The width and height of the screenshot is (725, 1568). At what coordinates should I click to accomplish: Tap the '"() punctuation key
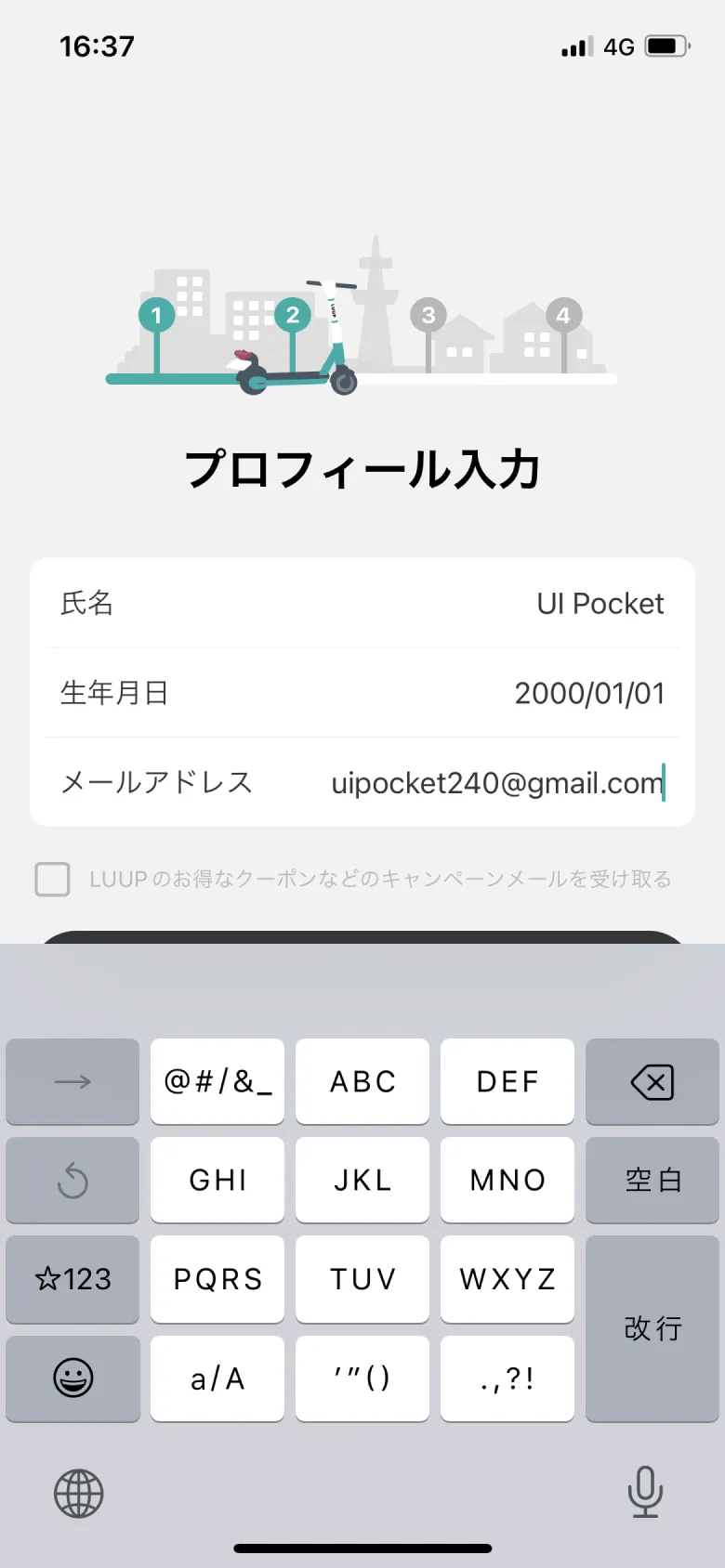click(362, 1379)
